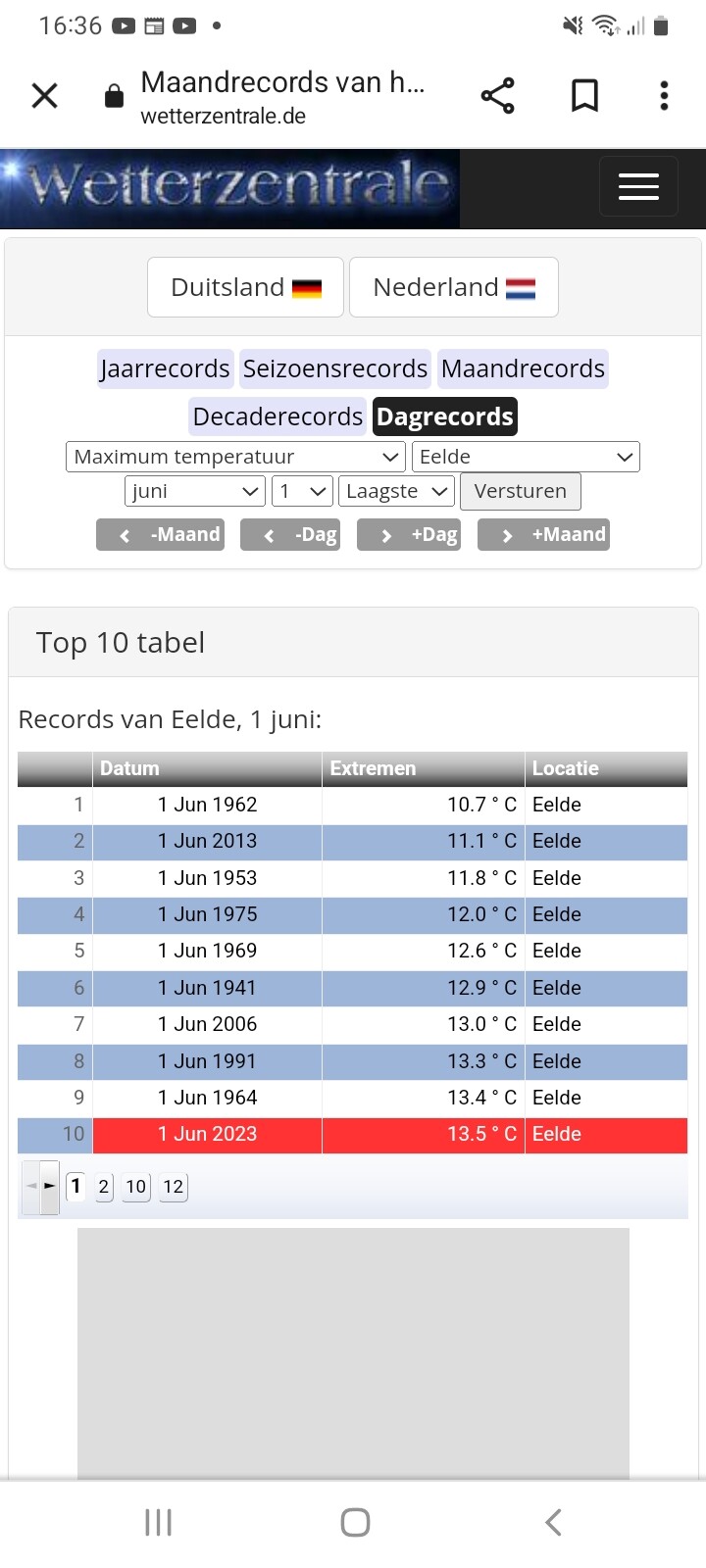Open the browser overflow menu
The height and width of the screenshot is (1568, 706).
pyautogui.click(x=664, y=96)
